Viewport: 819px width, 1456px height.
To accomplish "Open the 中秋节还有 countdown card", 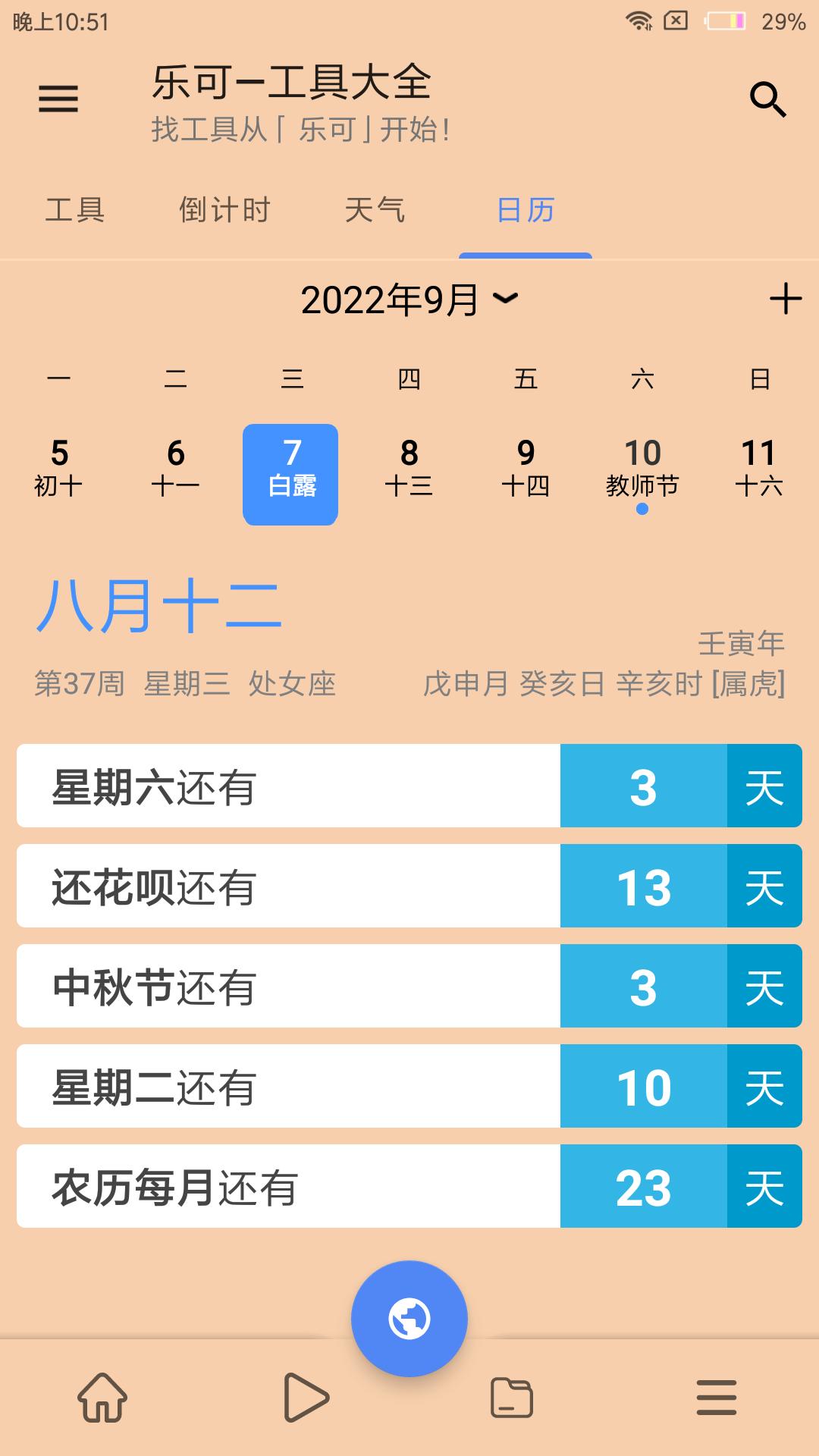I will click(409, 986).
